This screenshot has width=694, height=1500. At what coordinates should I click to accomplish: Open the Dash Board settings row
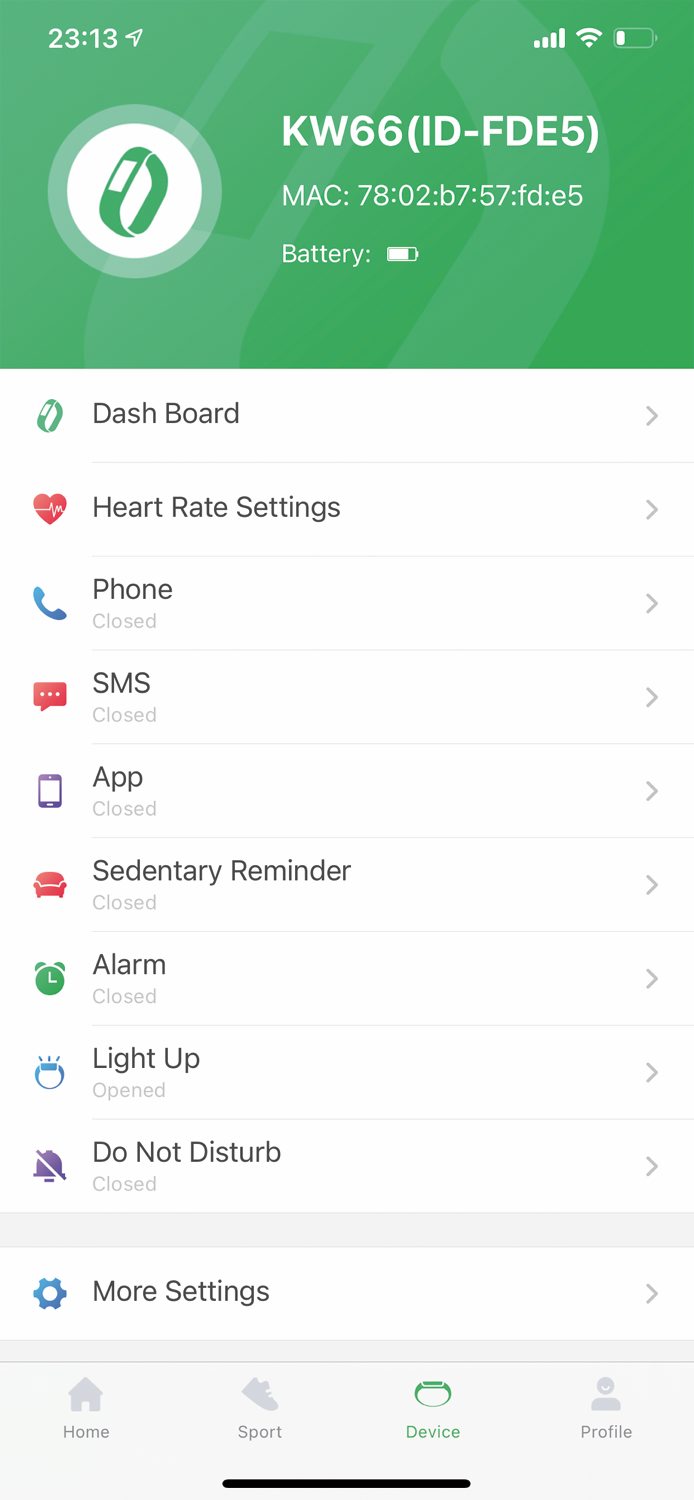[347, 415]
